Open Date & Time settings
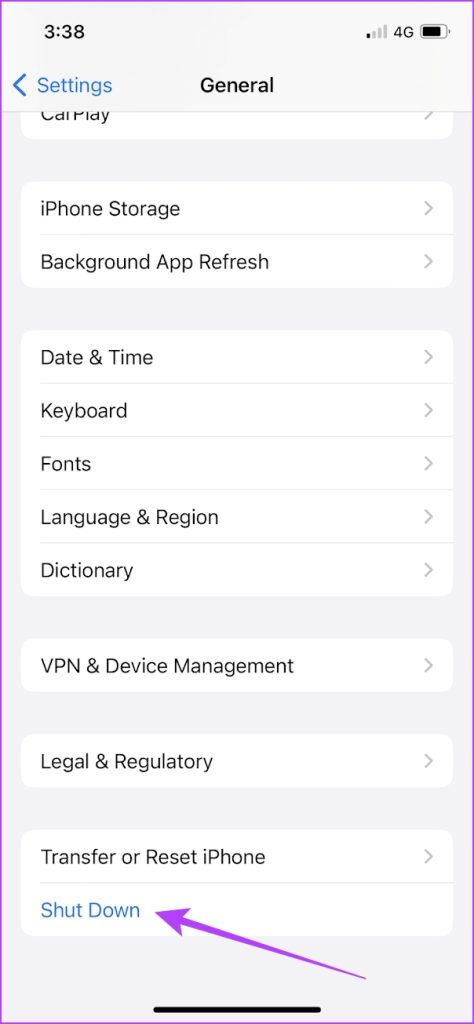474x1024 pixels. pos(237,357)
